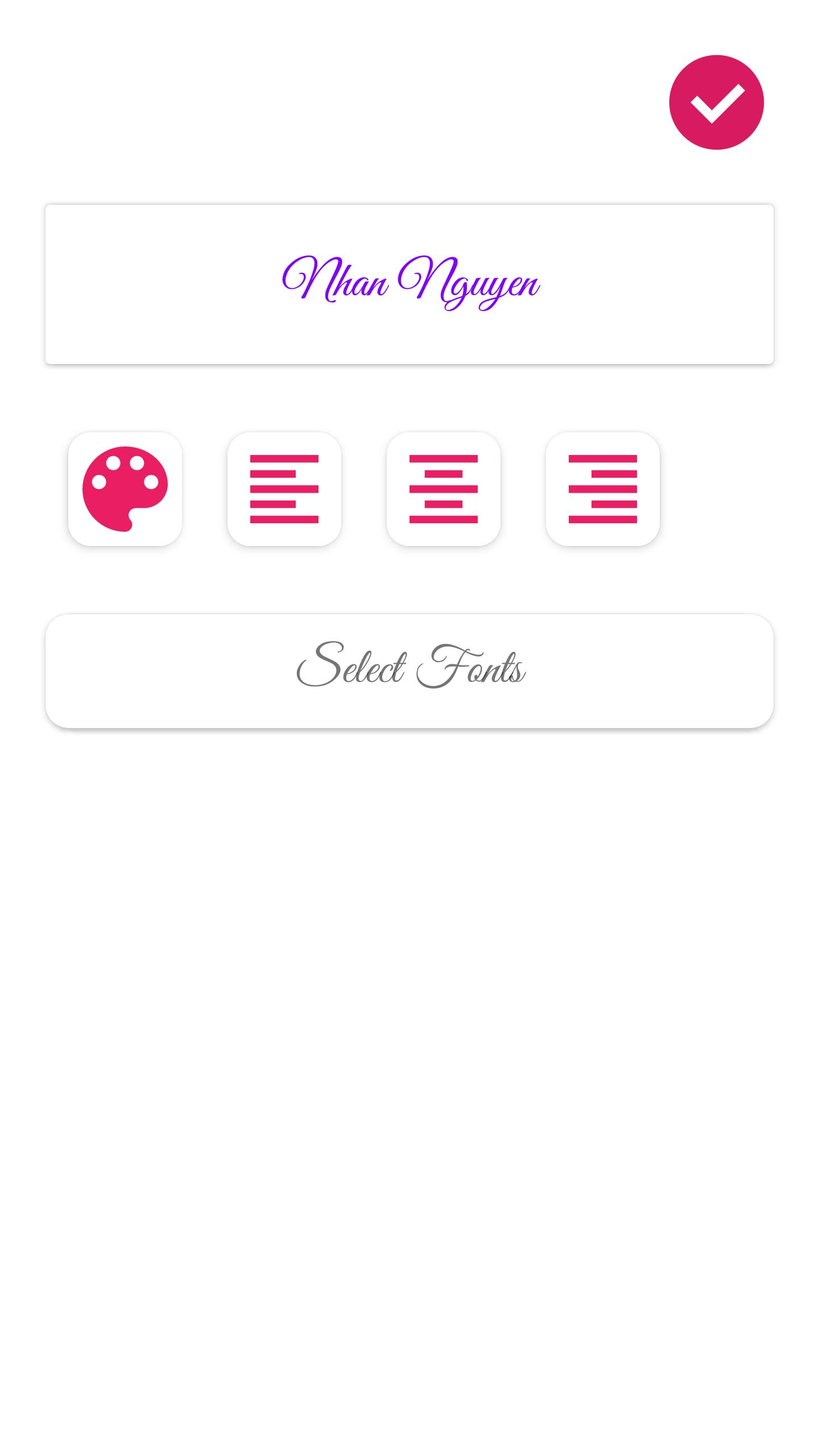Open the Select Fonts chooser

[x=409, y=671]
